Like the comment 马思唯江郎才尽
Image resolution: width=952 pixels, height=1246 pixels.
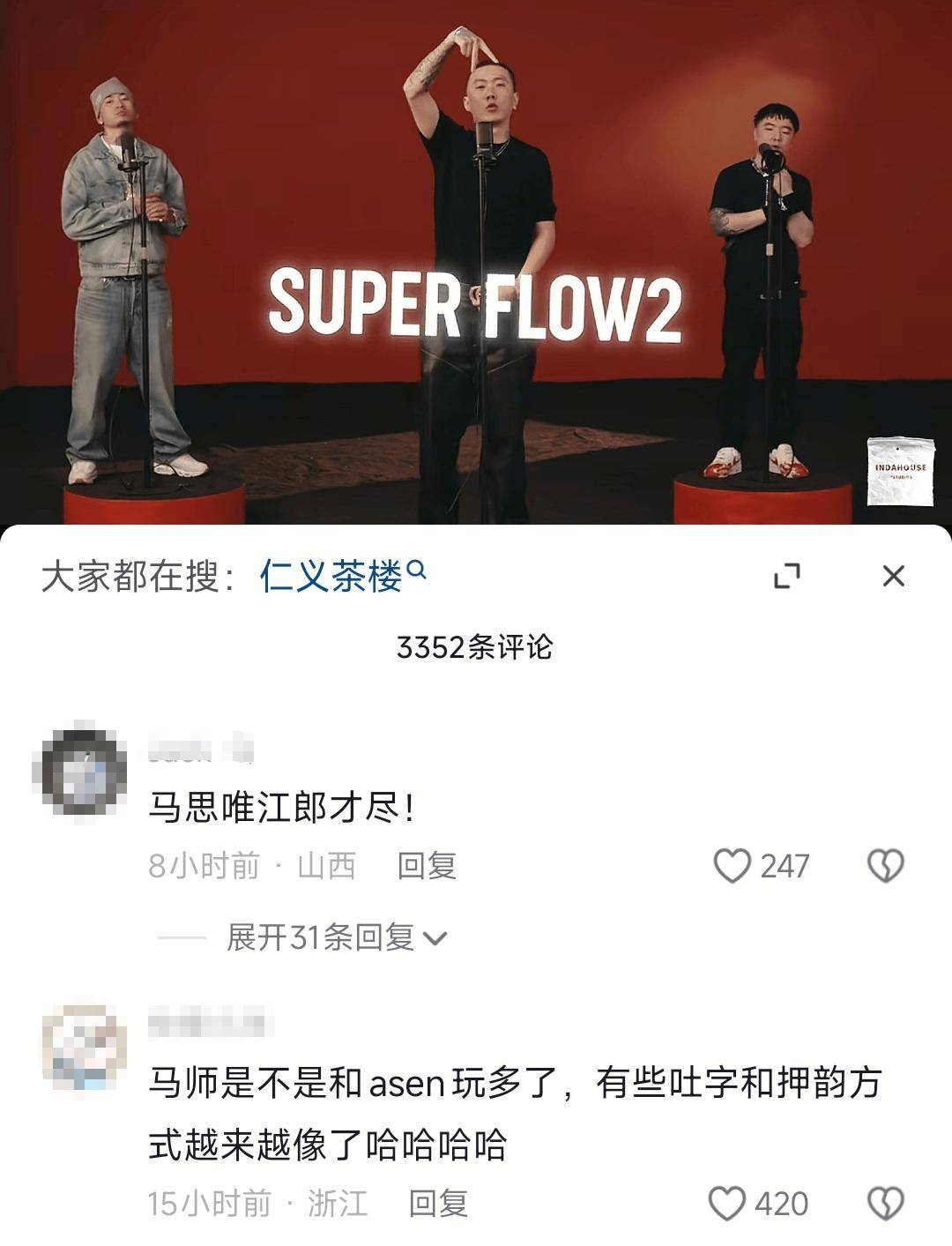[733, 866]
